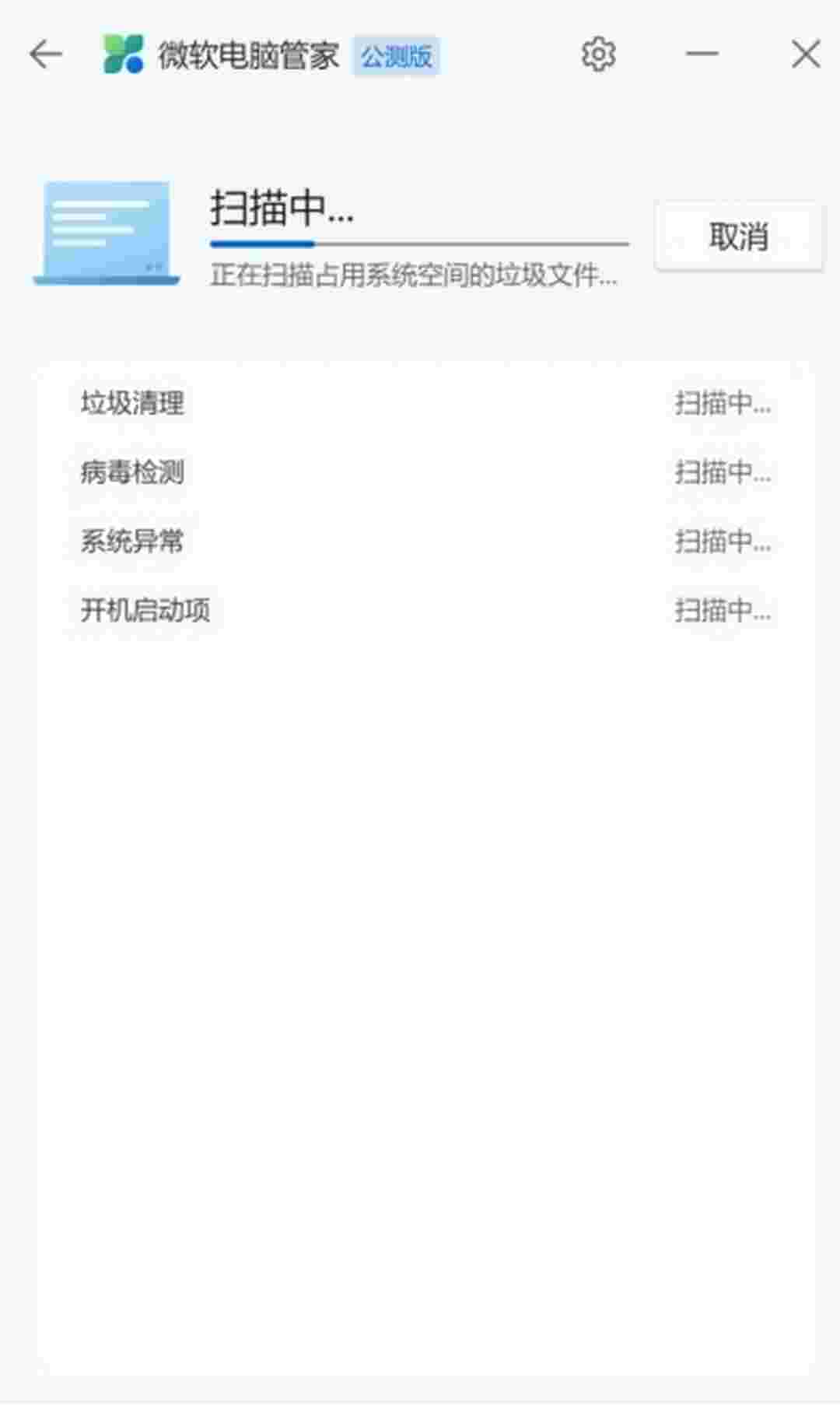This screenshot has width=840, height=1406.
Task: Open the settings gear icon
Action: 597,54
